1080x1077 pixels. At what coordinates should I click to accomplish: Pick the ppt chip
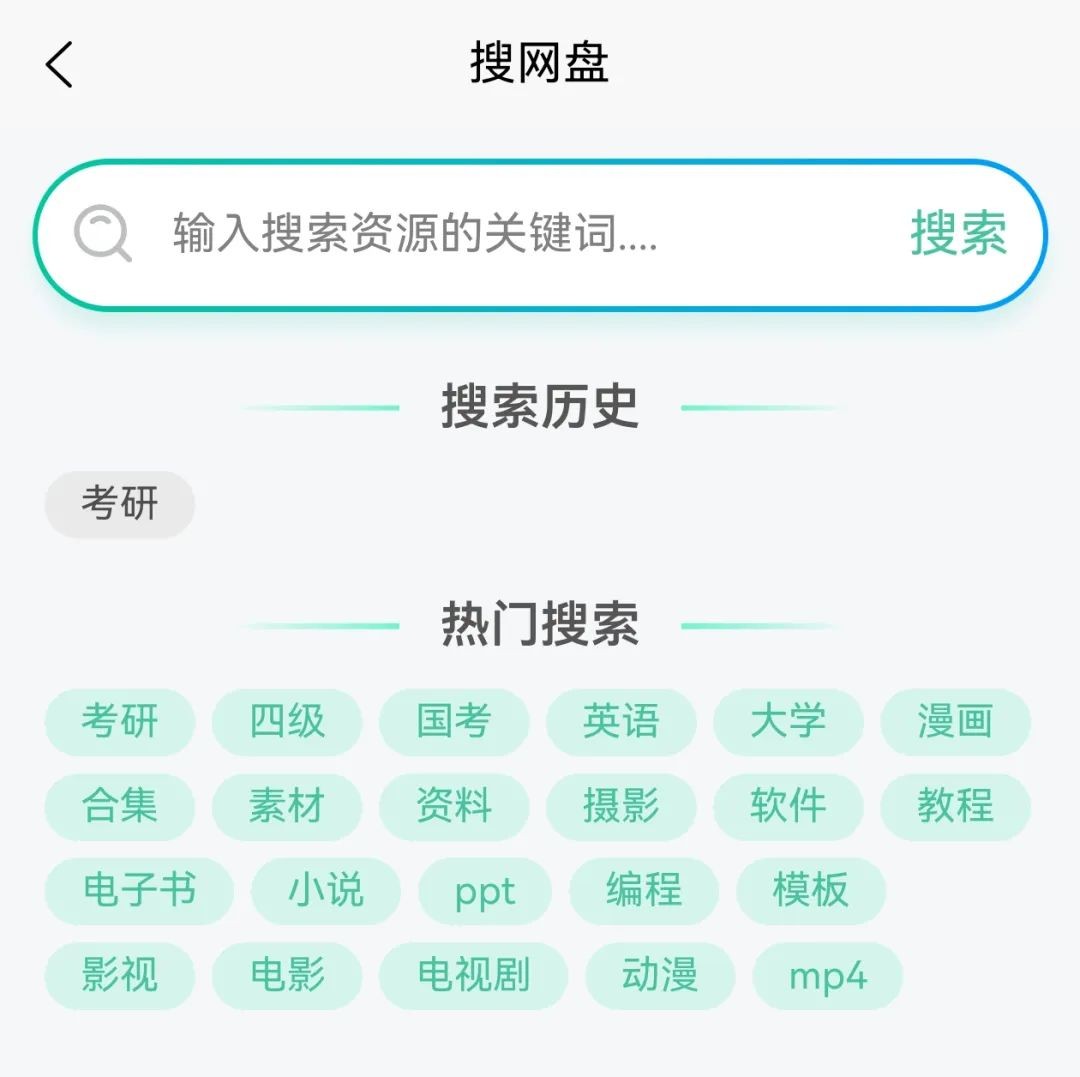tap(485, 891)
